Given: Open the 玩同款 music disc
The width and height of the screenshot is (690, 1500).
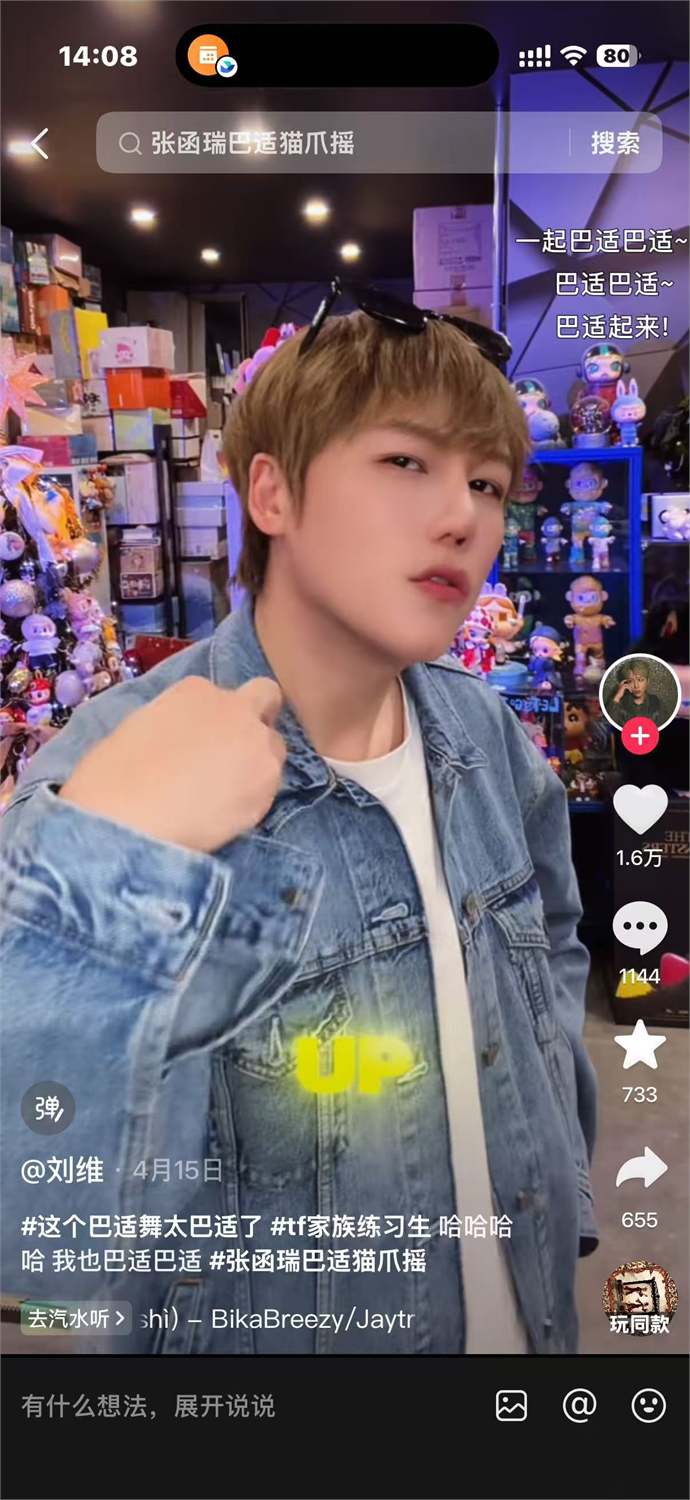Looking at the screenshot, I should point(640,1297).
